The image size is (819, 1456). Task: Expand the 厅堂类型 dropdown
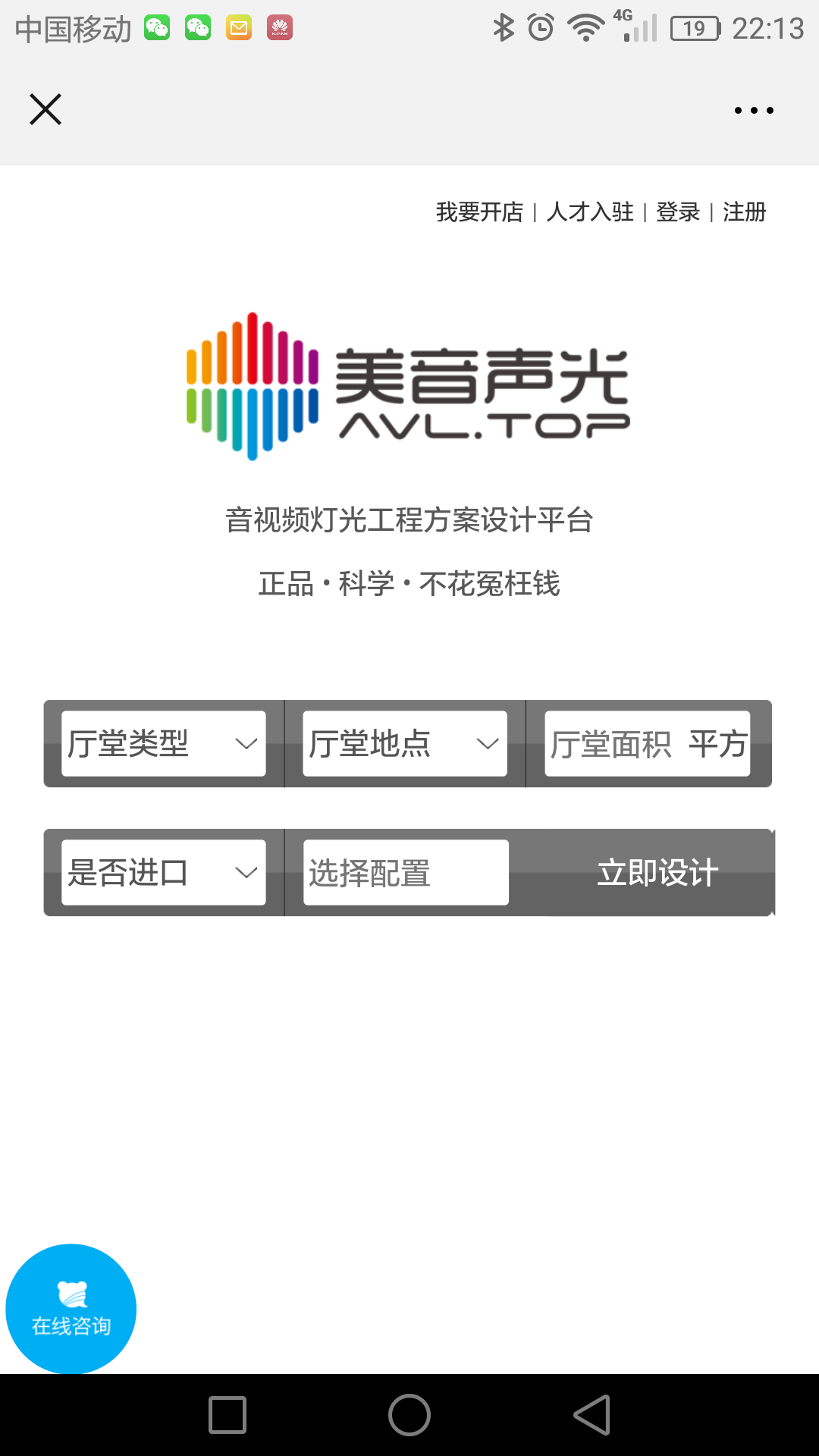click(x=164, y=744)
